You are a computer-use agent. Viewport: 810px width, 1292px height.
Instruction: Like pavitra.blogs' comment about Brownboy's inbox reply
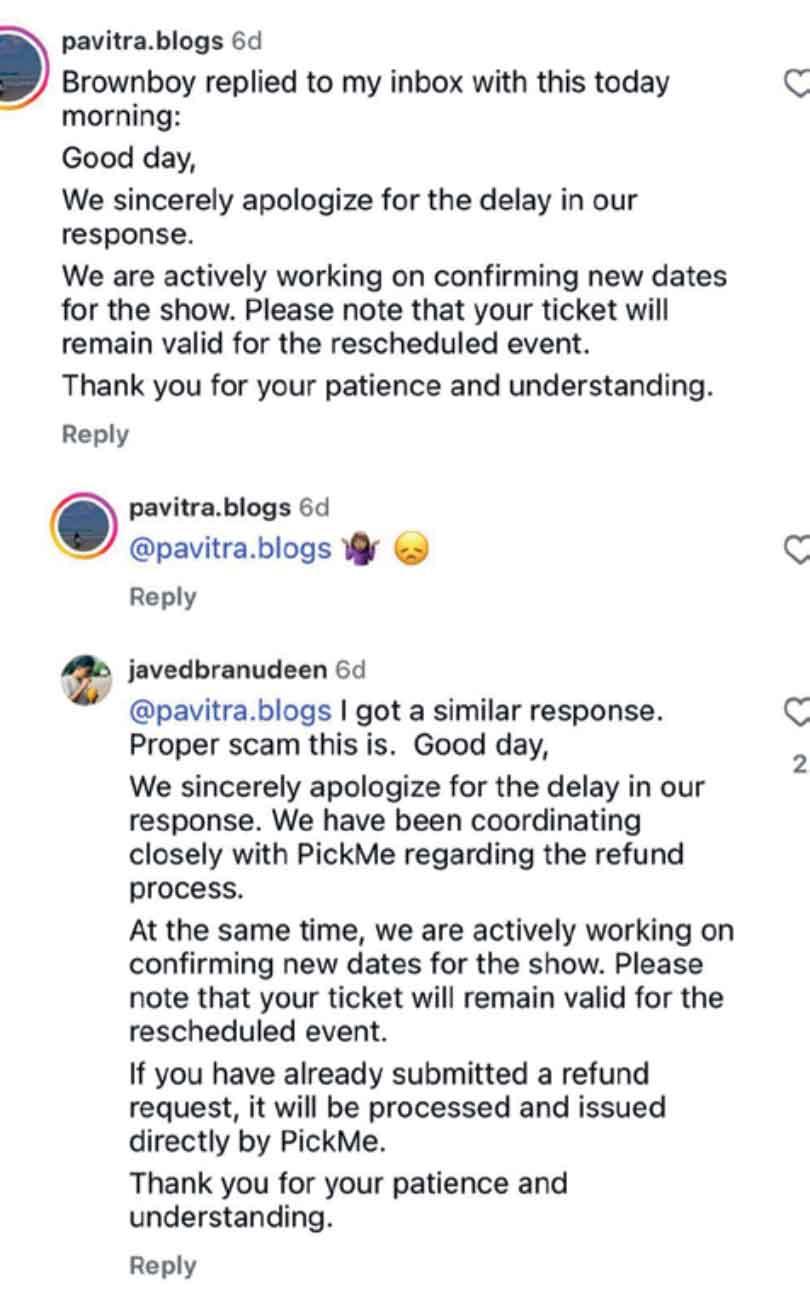pyautogui.click(x=797, y=86)
